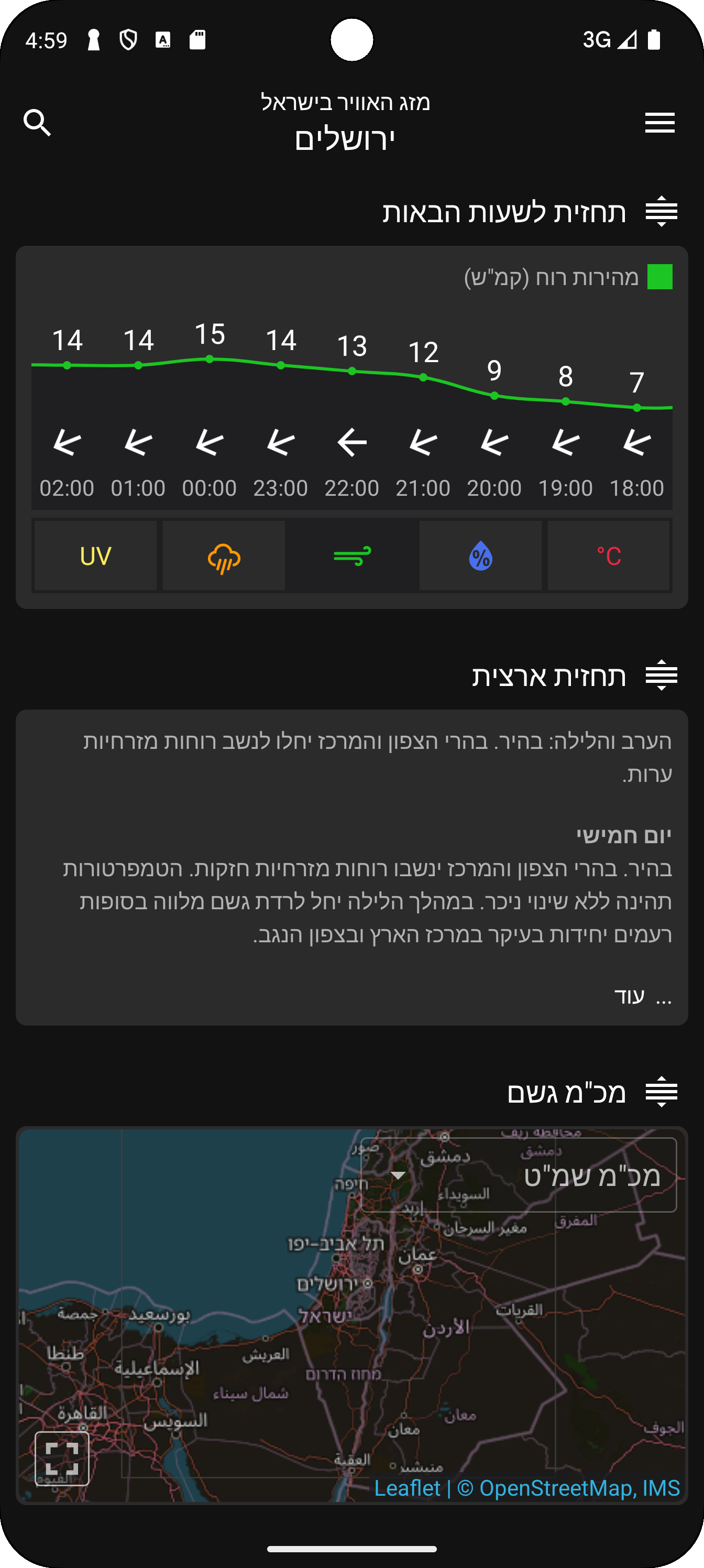This screenshot has height=1568, width=704.
Task: Select the wind speed chart tab
Action: tap(353, 556)
